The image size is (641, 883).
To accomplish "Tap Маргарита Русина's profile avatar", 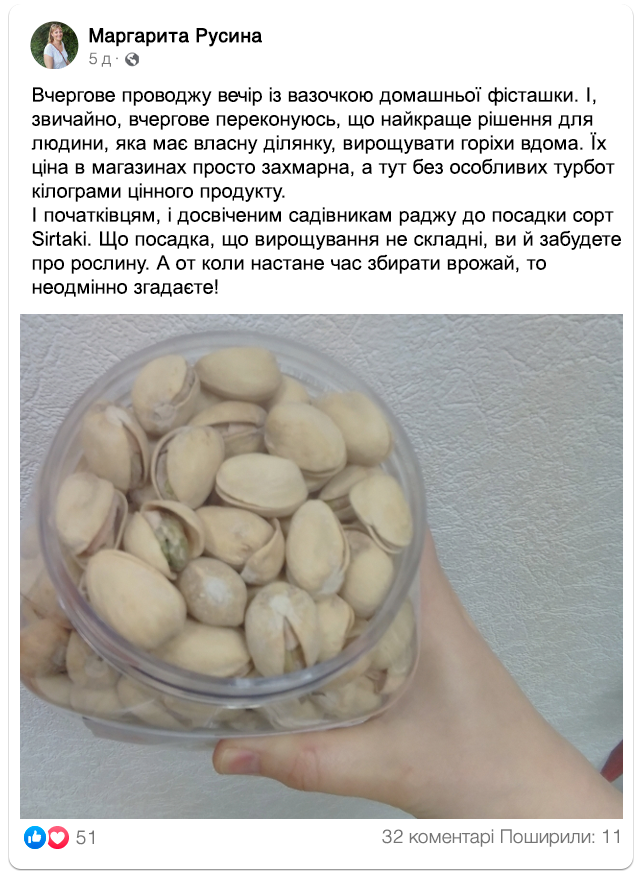I will (x=54, y=46).
